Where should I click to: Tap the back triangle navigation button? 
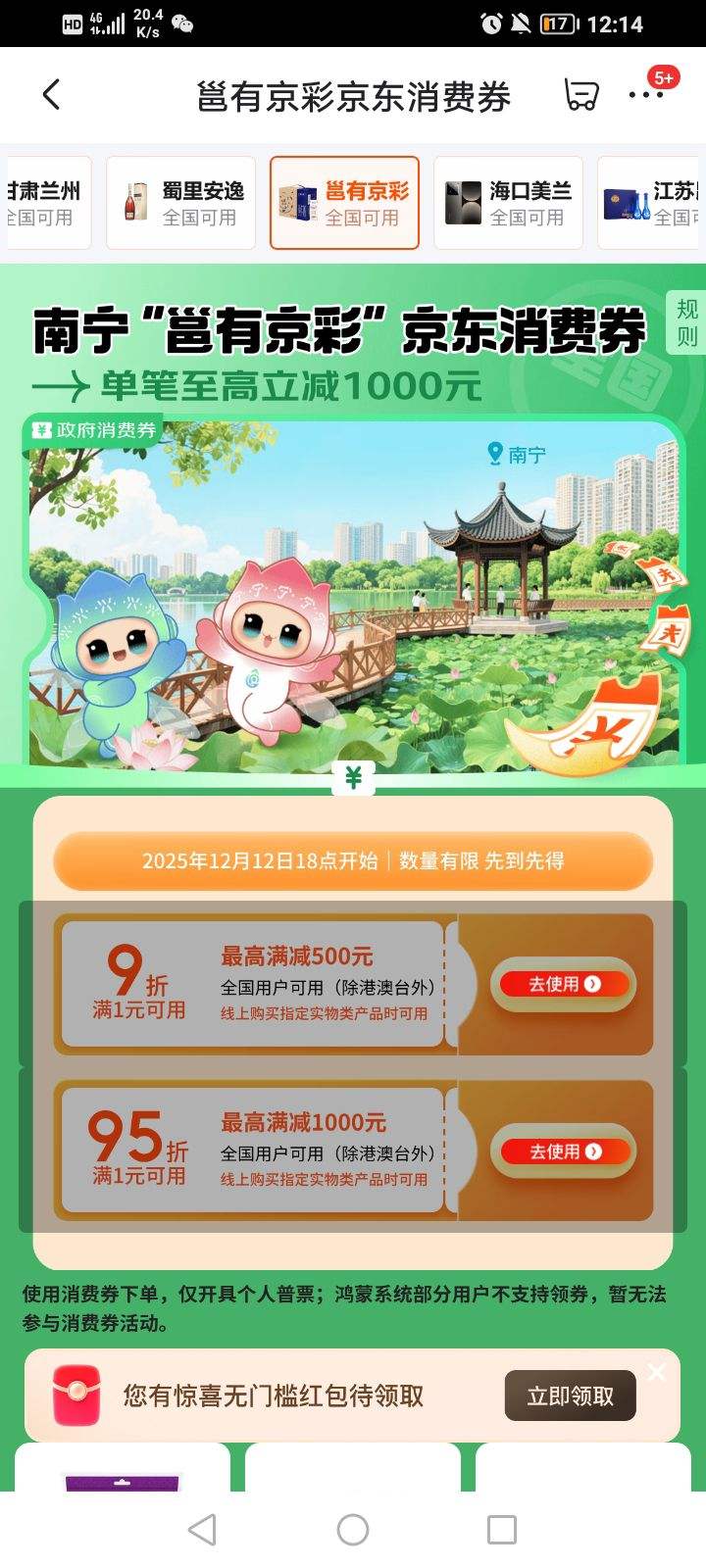coord(203,1529)
